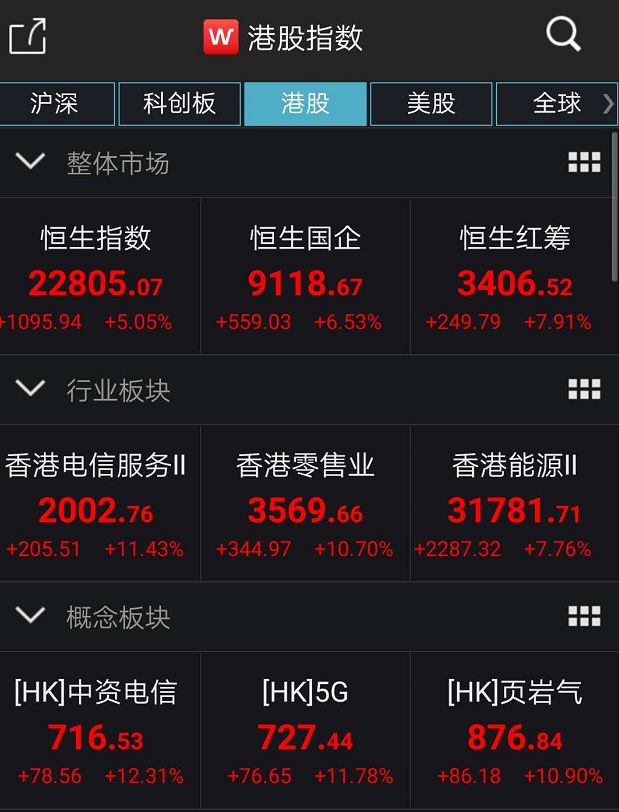The image size is (619, 812).
Task: Open the 香港零售业 card
Action: tap(305, 503)
